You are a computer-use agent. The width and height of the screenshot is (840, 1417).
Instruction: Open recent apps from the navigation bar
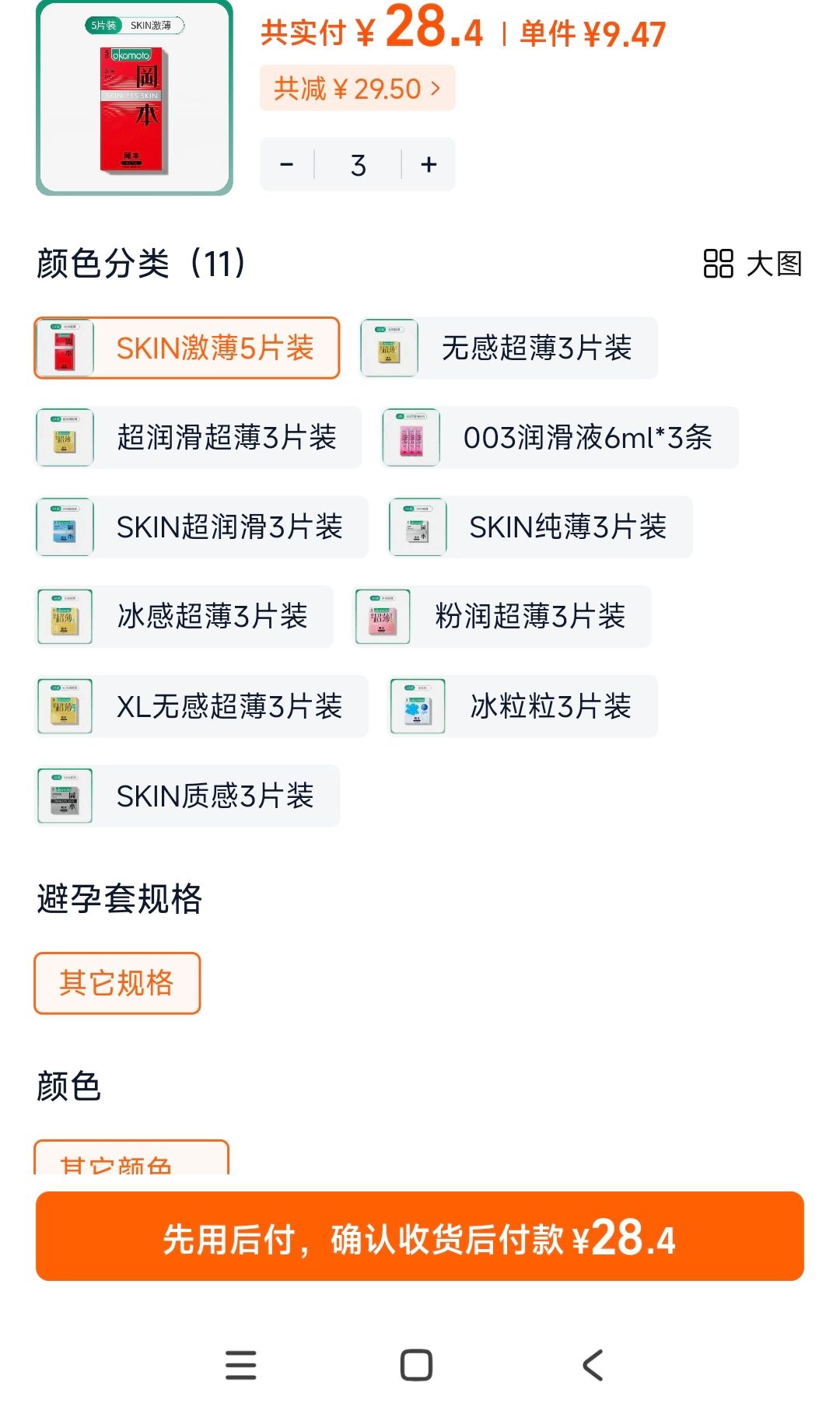pos(241,1365)
